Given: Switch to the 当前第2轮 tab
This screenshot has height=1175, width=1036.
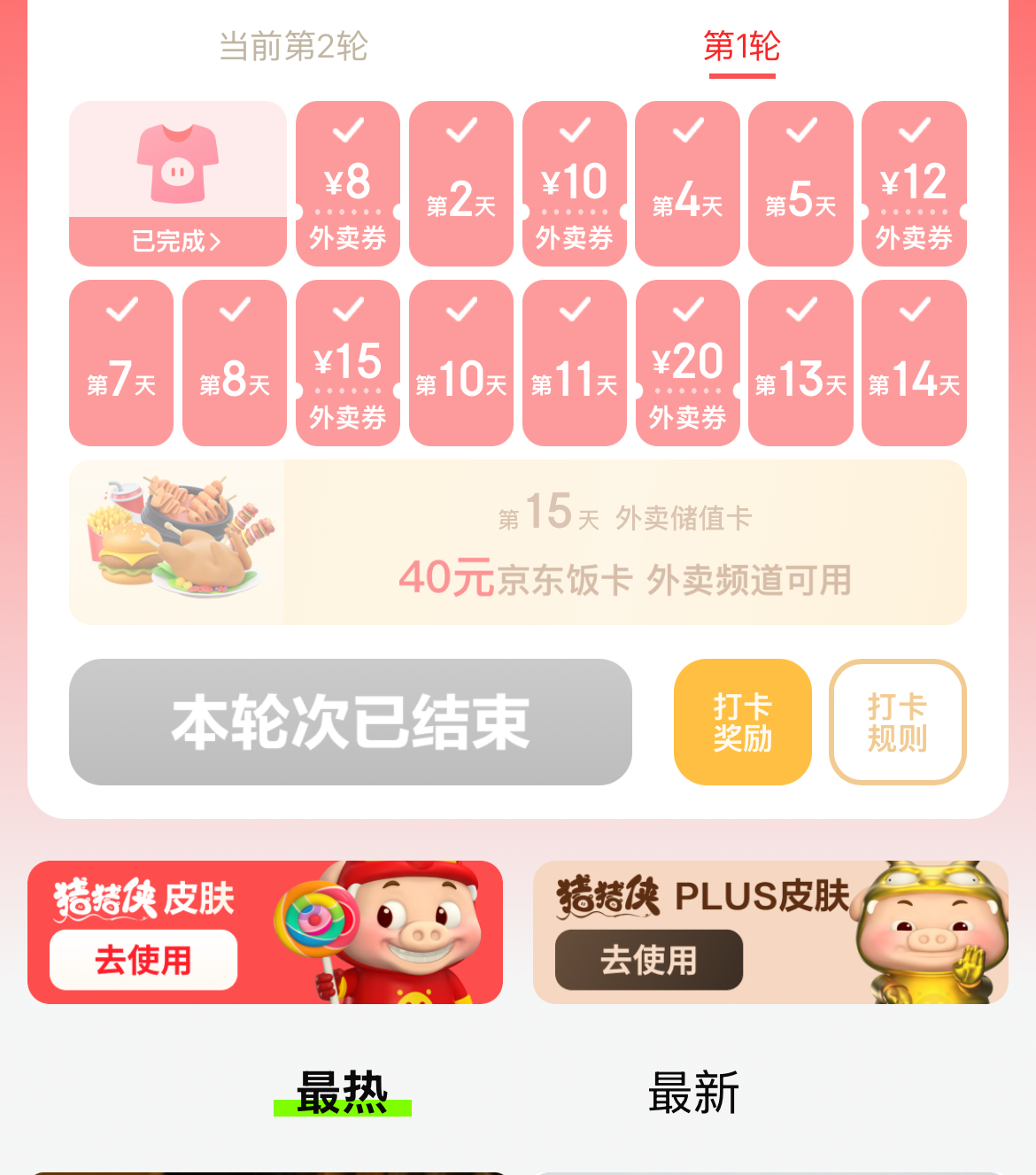Looking at the screenshot, I should click(x=293, y=46).
